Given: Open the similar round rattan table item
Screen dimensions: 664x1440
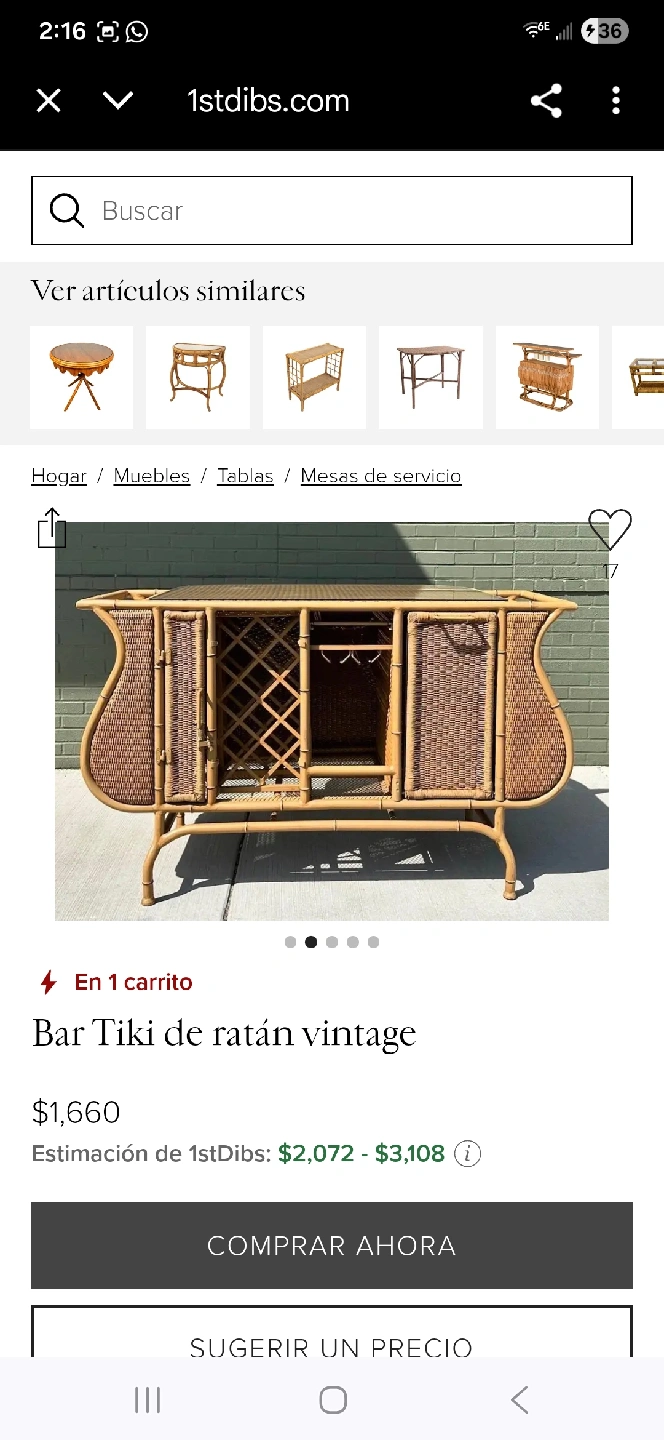Looking at the screenshot, I should point(82,377).
